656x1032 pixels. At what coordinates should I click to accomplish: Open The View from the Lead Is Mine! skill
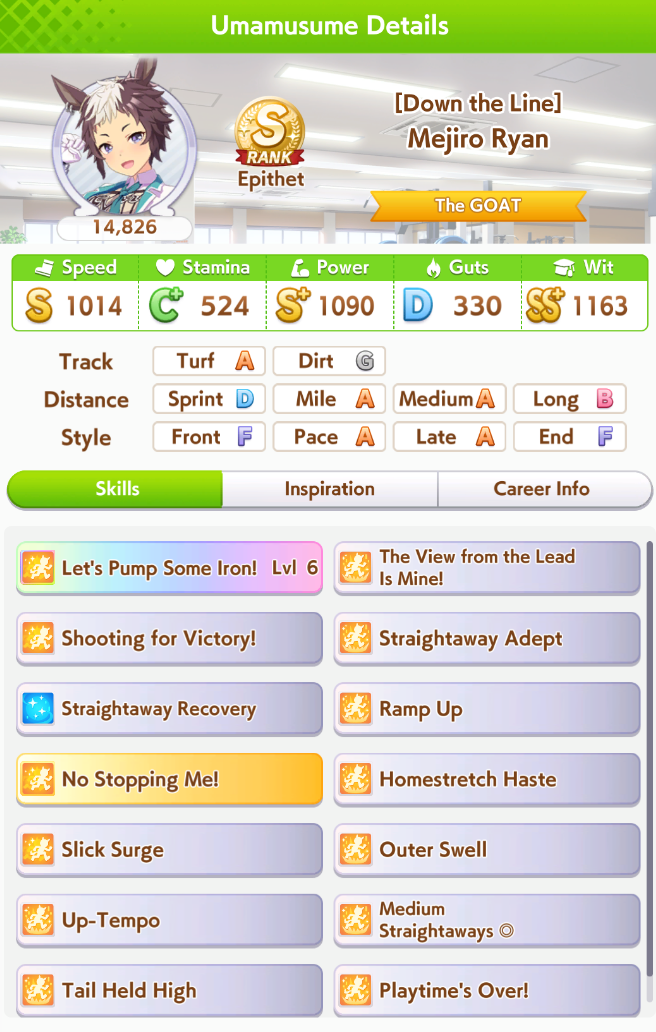point(486,568)
